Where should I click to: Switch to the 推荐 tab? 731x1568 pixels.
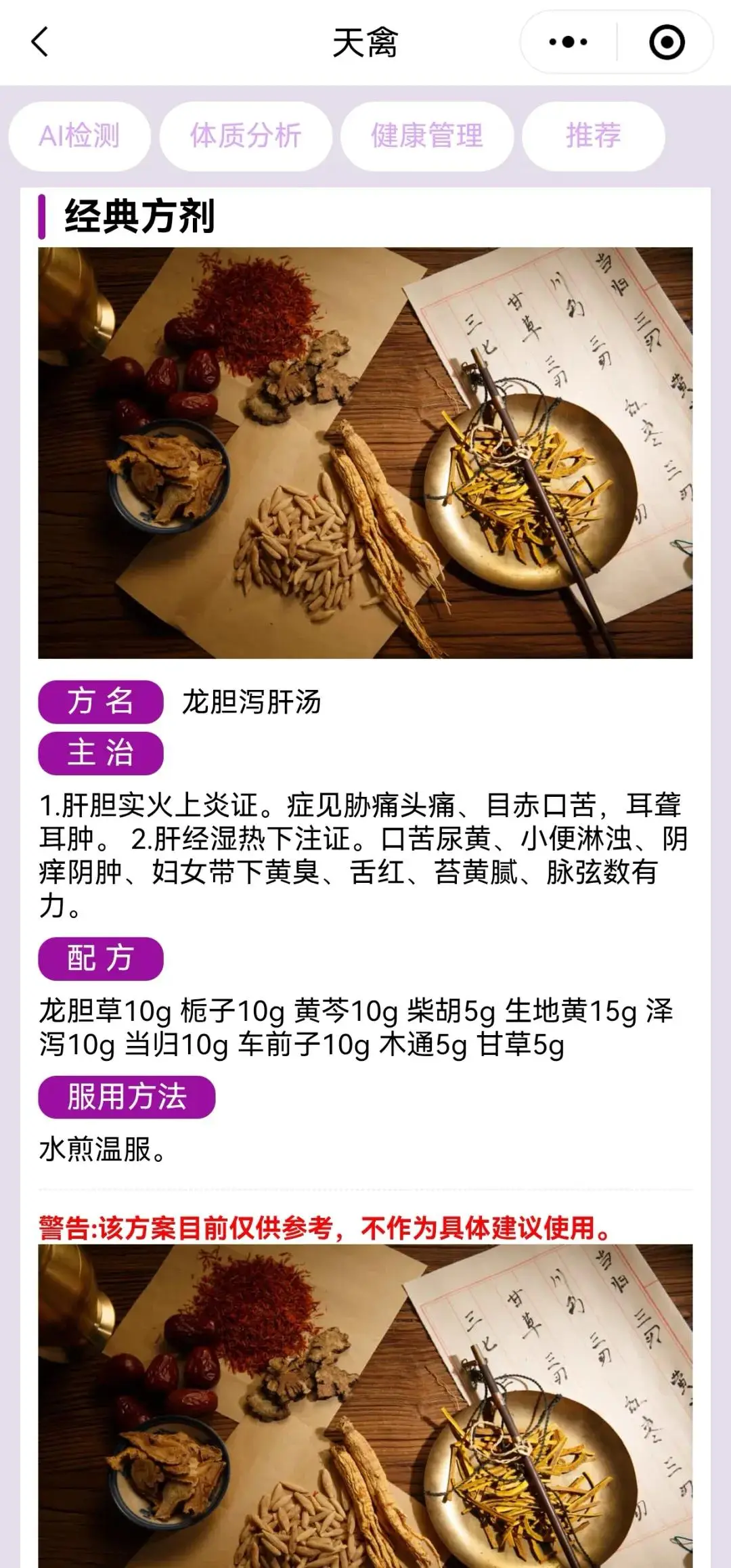(593, 136)
